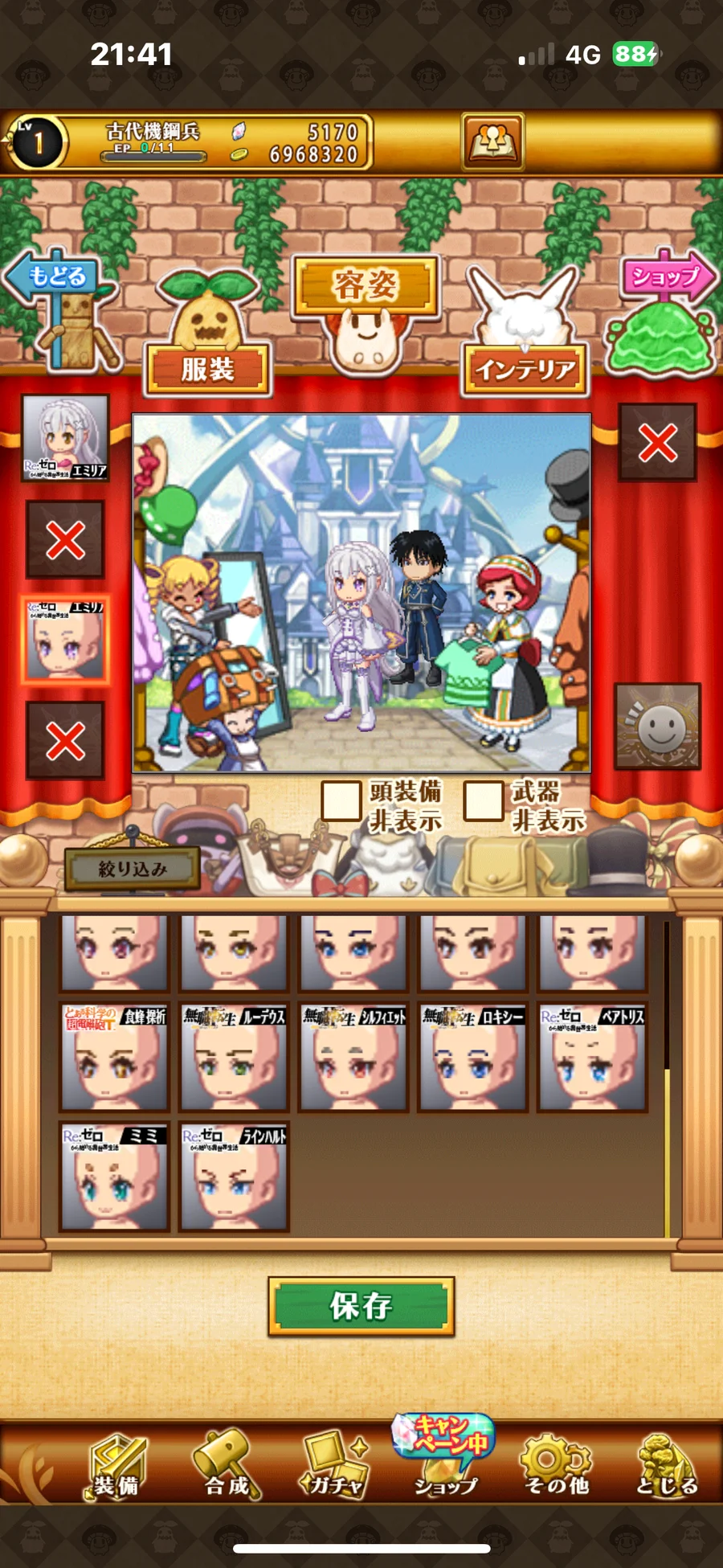
Task: Tap the もどる back signpost
Action: point(56,277)
